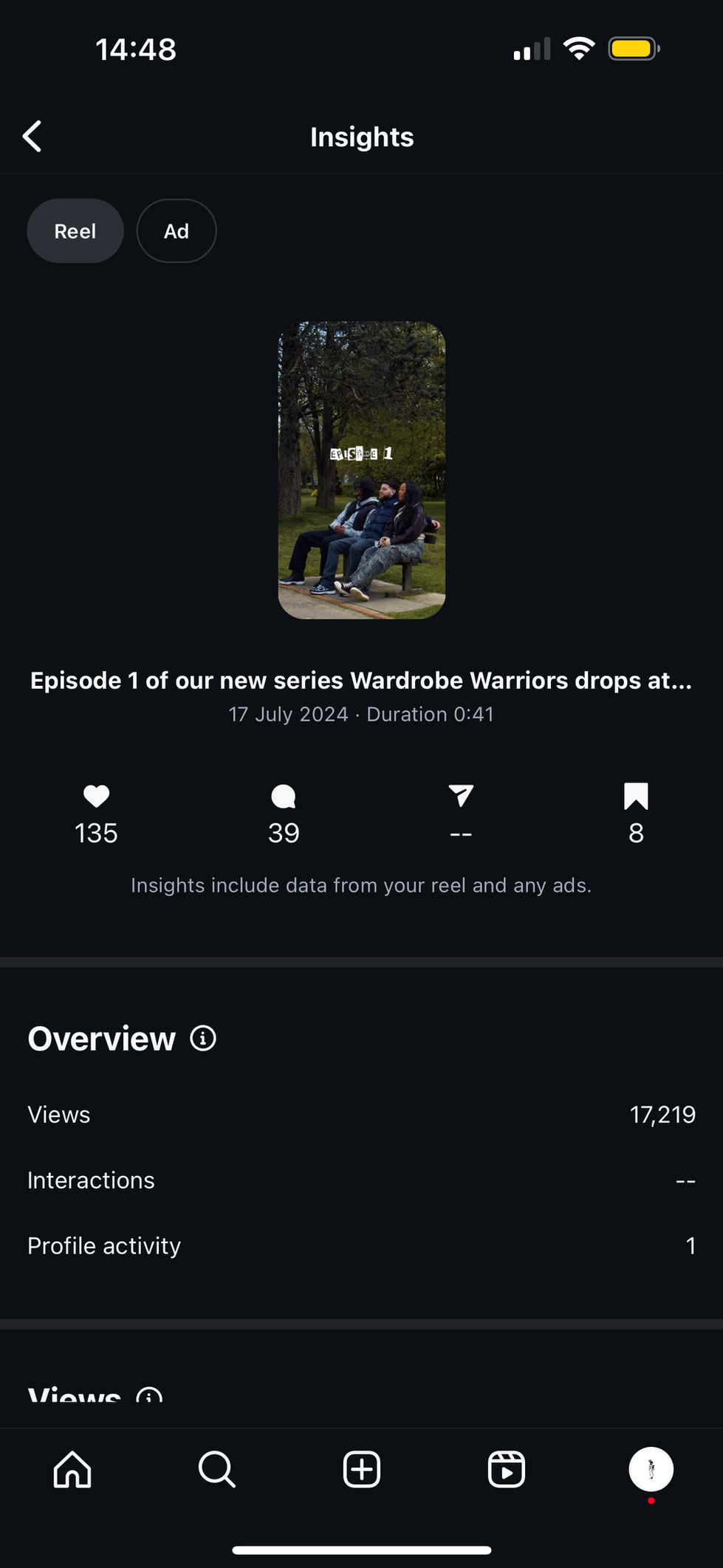Tap the info icon beside Views heading
Viewport: 723px width, 1568px height.
[x=149, y=1395]
